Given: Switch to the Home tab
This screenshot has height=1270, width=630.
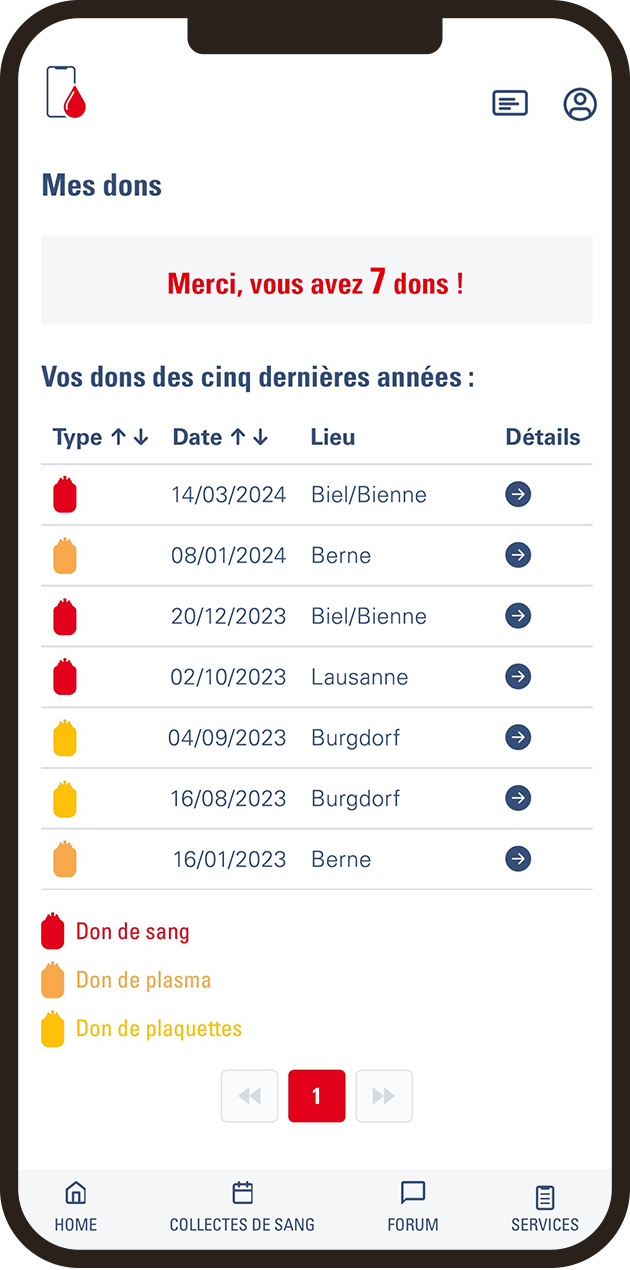Looking at the screenshot, I should [x=76, y=1206].
